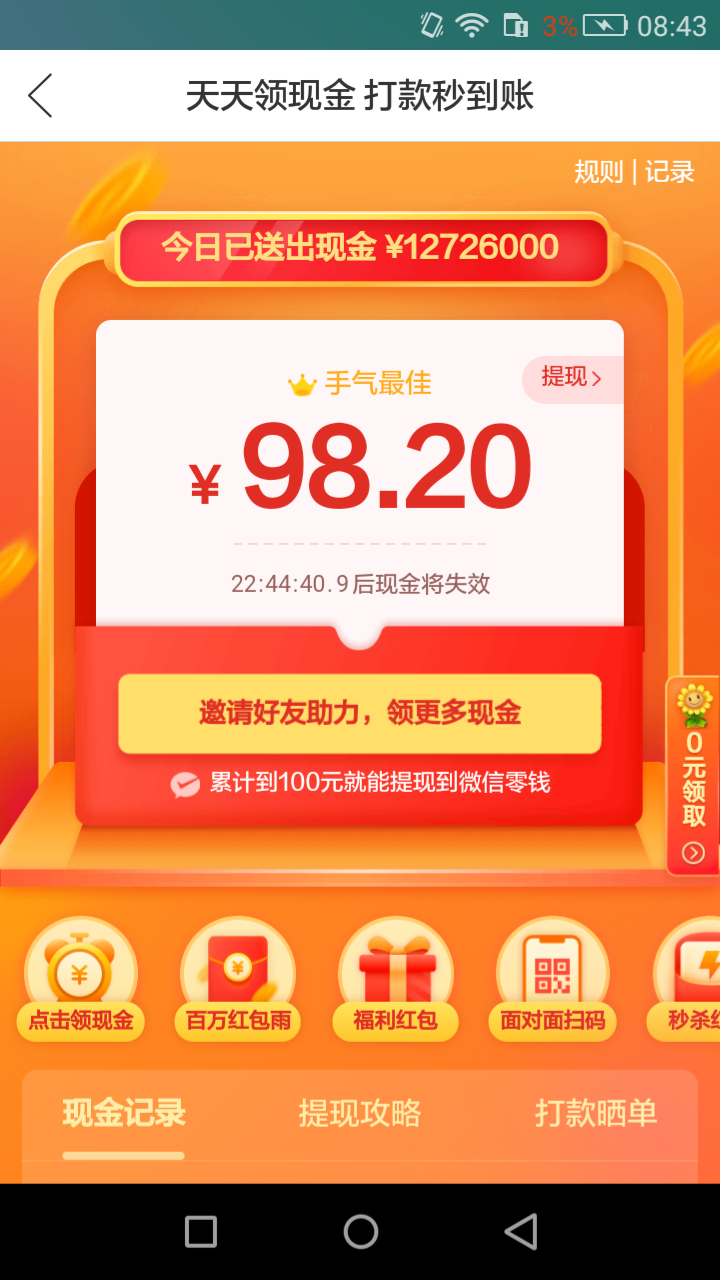Switch to the 打款晒单 tab
Screen dimensions: 720x1280
click(x=596, y=1113)
